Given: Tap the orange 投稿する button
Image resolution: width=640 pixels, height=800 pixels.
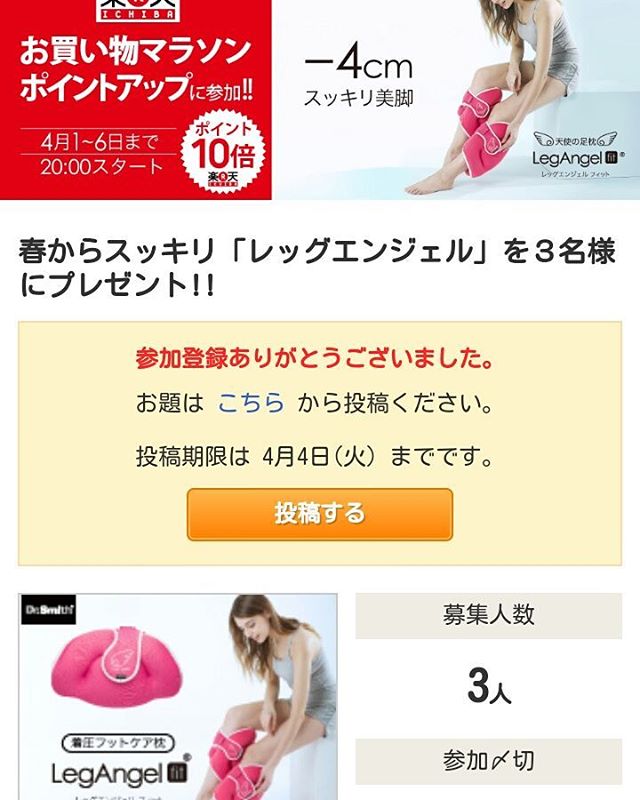Looking at the screenshot, I should tap(319, 514).
